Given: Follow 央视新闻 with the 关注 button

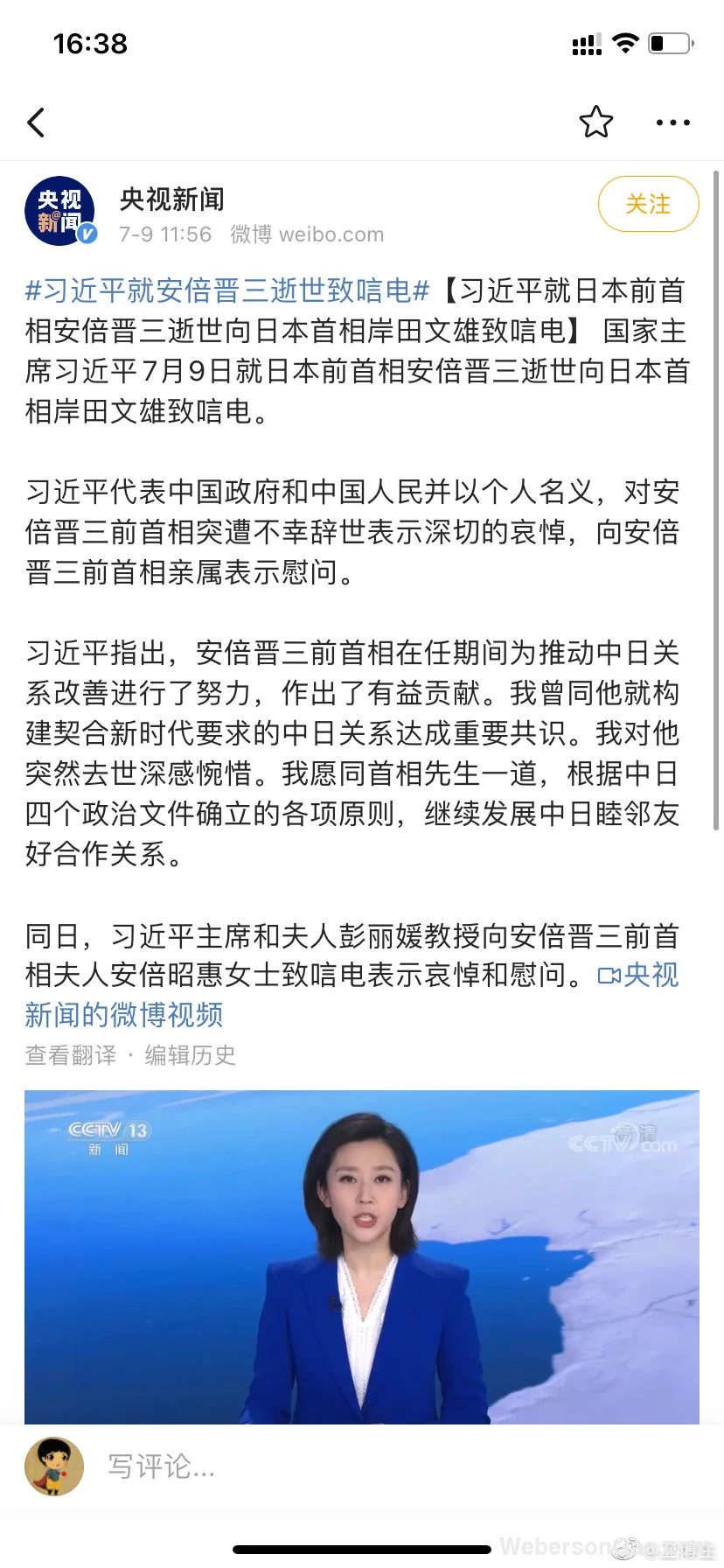Looking at the screenshot, I should (x=648, y=204).
